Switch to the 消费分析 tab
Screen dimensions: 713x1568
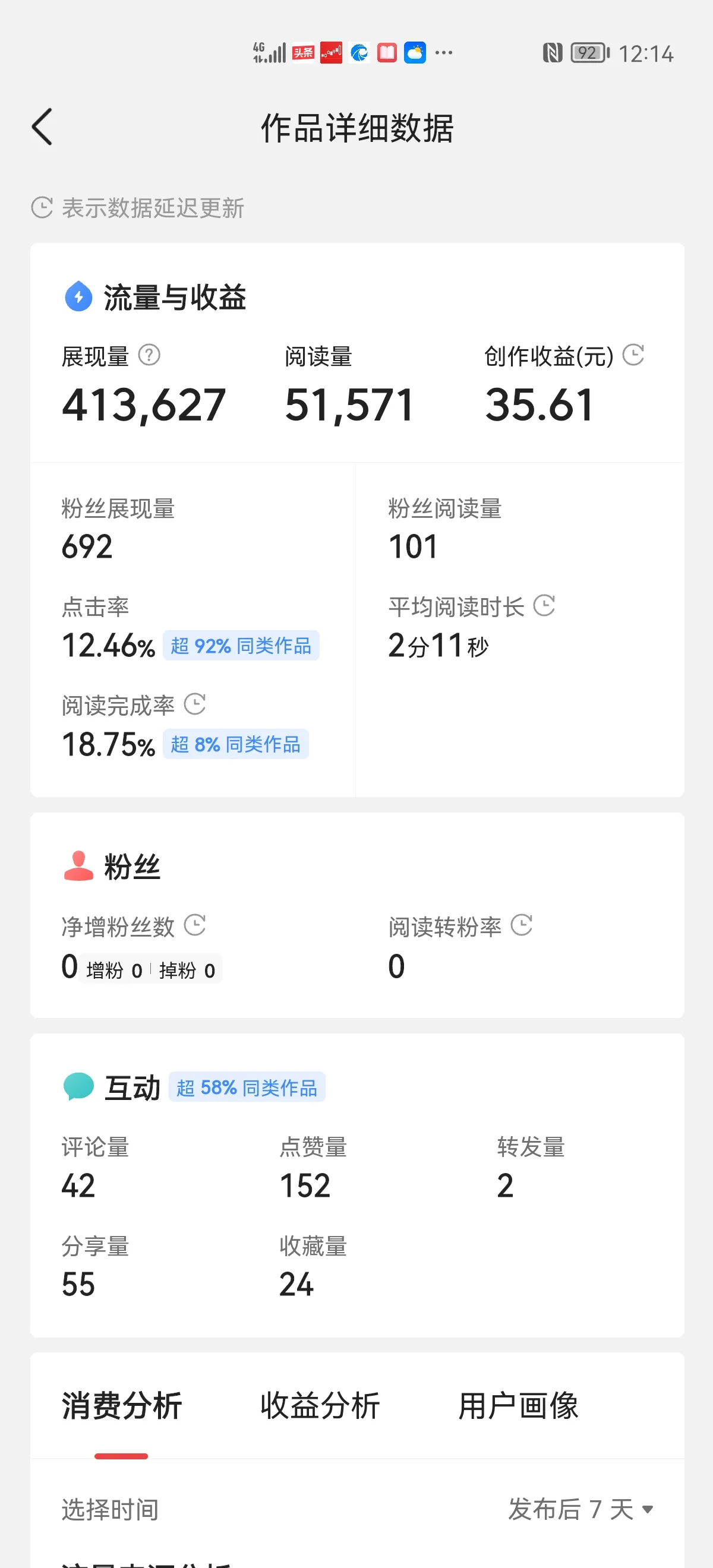point(122,1405)
